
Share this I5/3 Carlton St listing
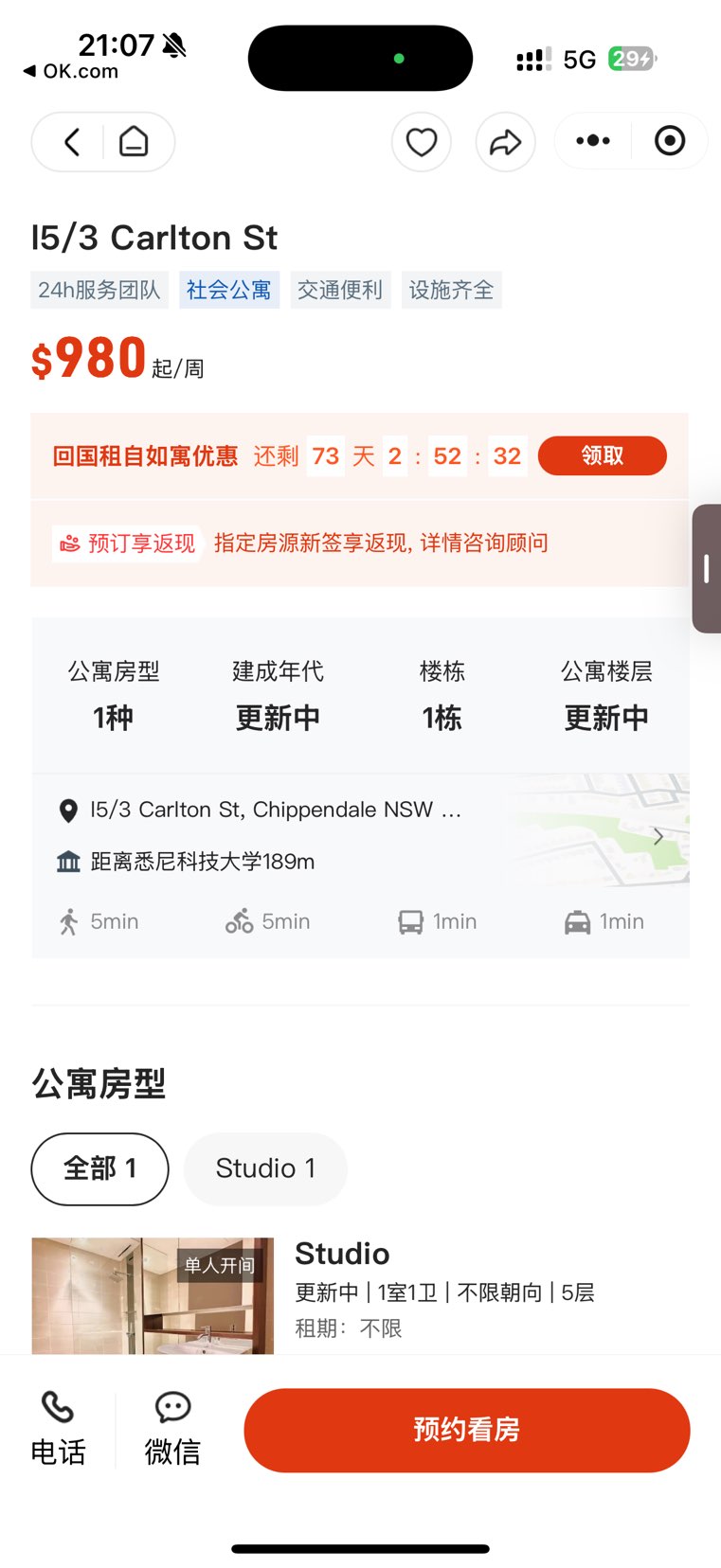click(x=505, y=142)
